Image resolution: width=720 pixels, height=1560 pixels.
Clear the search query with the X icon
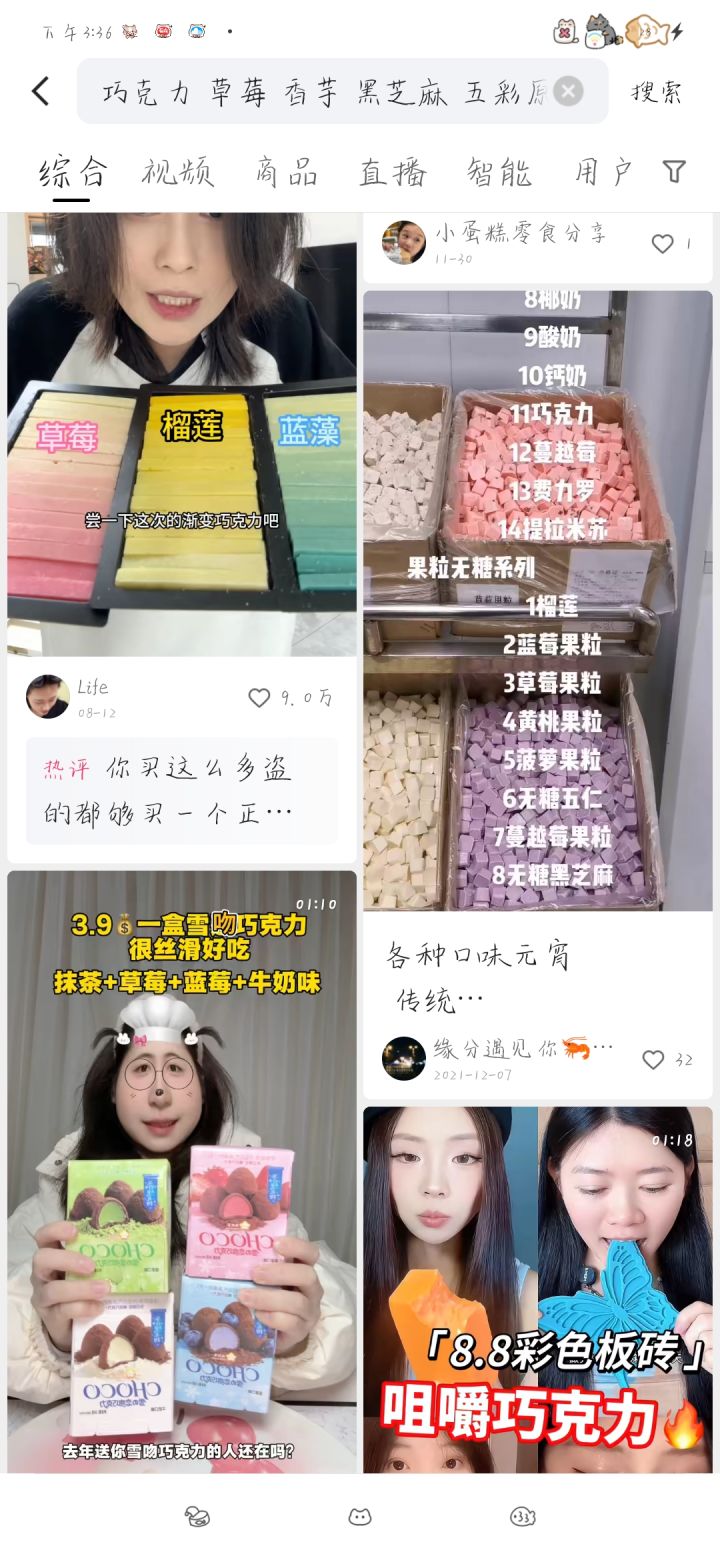[567, 90]
